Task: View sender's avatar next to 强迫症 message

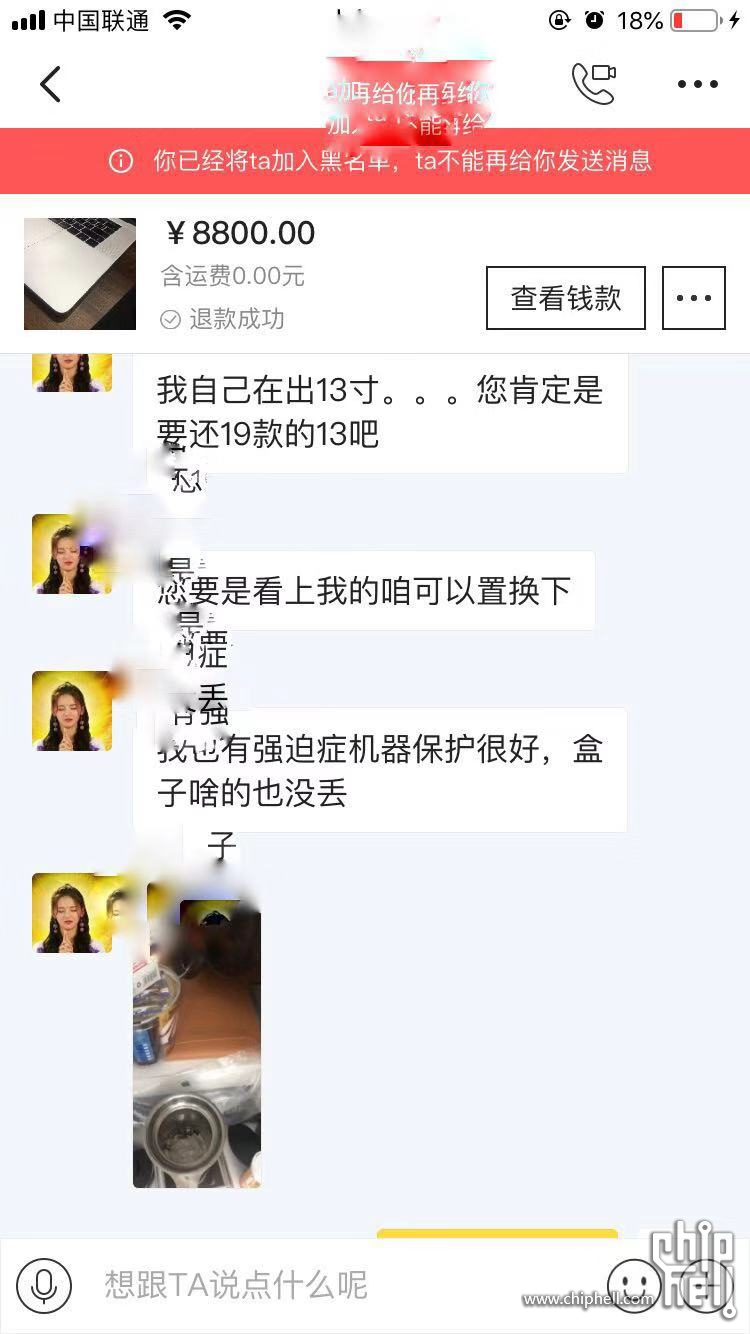Action: 72,711
